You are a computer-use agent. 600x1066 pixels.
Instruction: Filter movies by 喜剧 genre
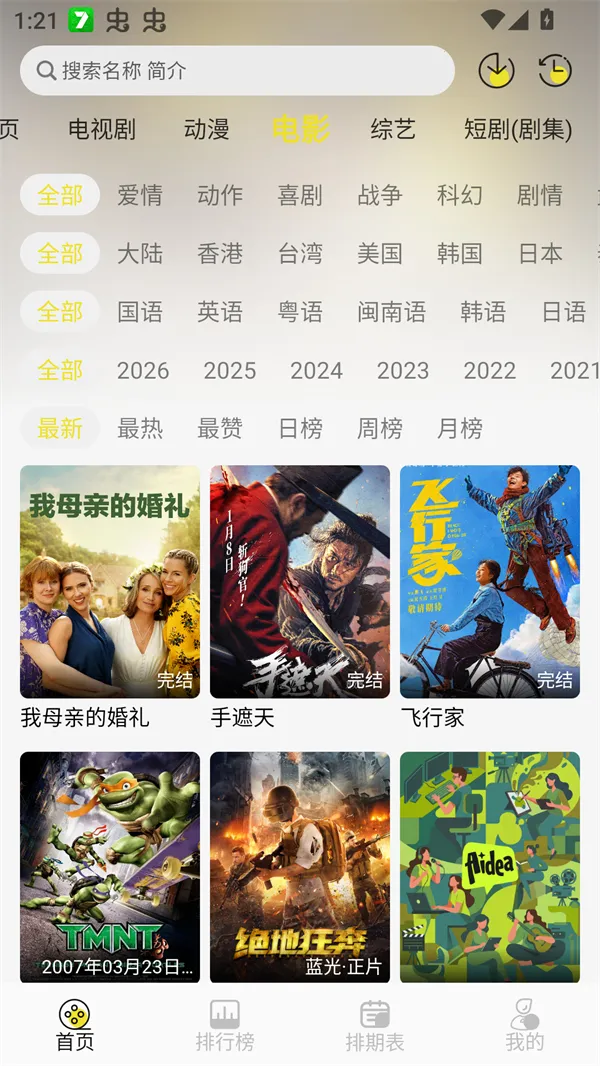(300, 195)
